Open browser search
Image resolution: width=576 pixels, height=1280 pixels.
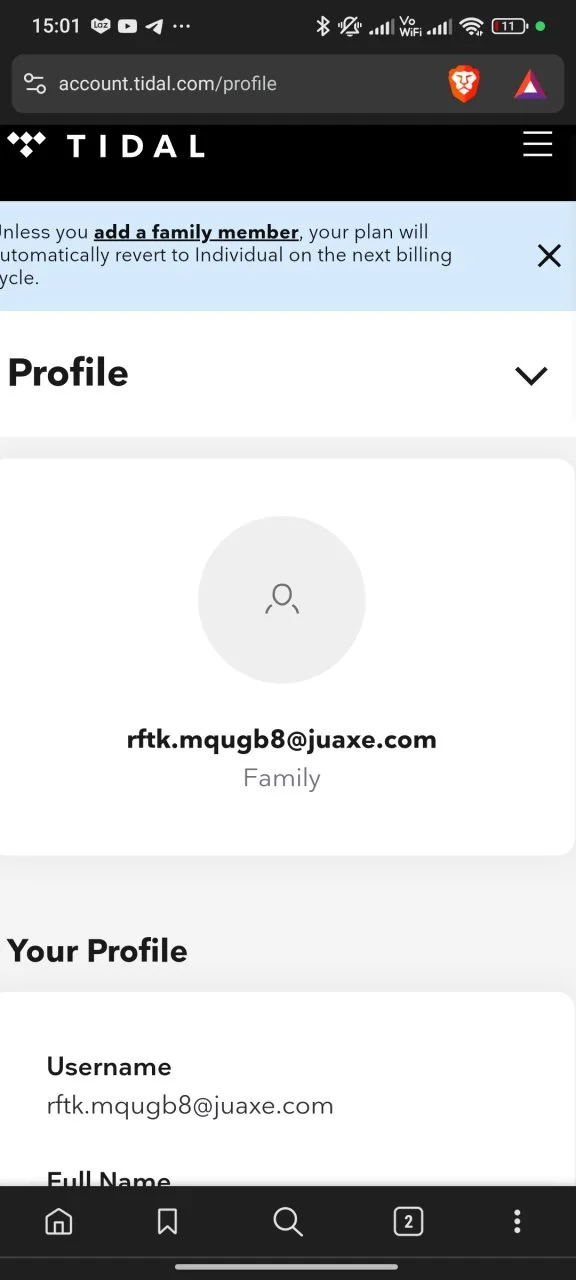point(288,1221)
